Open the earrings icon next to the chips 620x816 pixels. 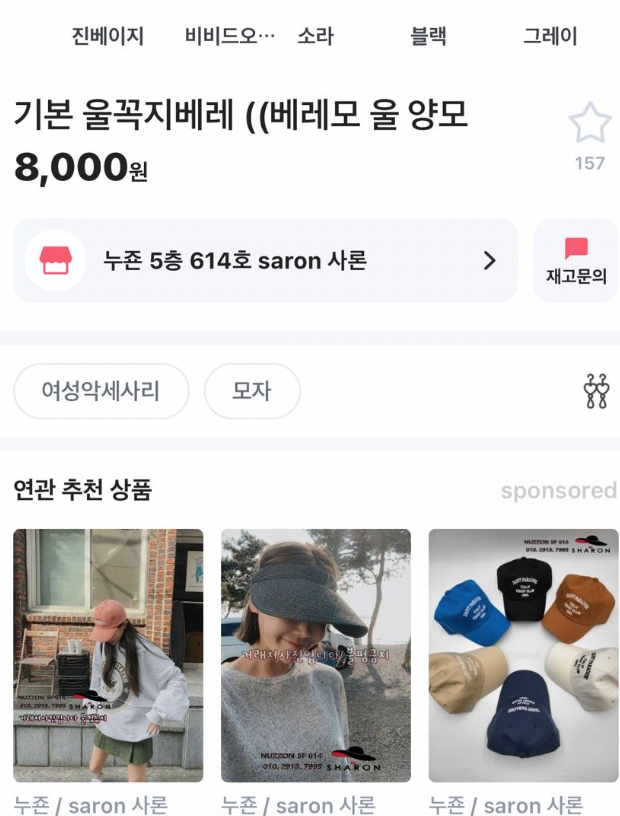[596, 391]
